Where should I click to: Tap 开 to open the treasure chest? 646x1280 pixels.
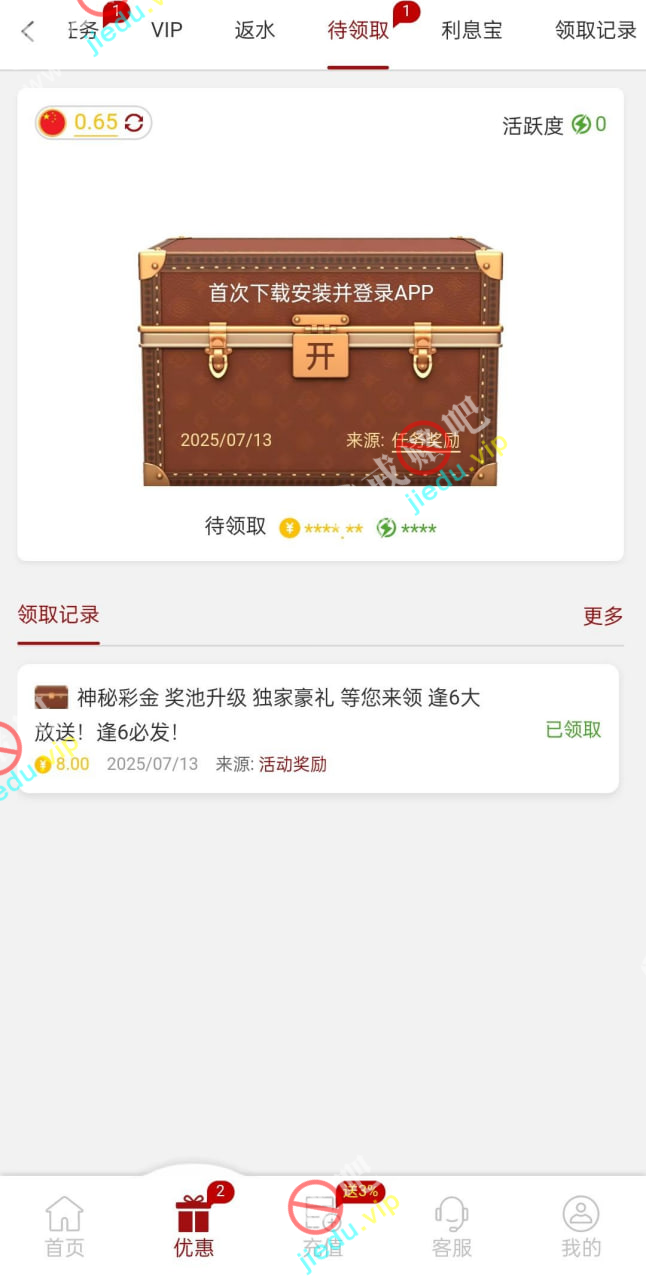(320, 356)
